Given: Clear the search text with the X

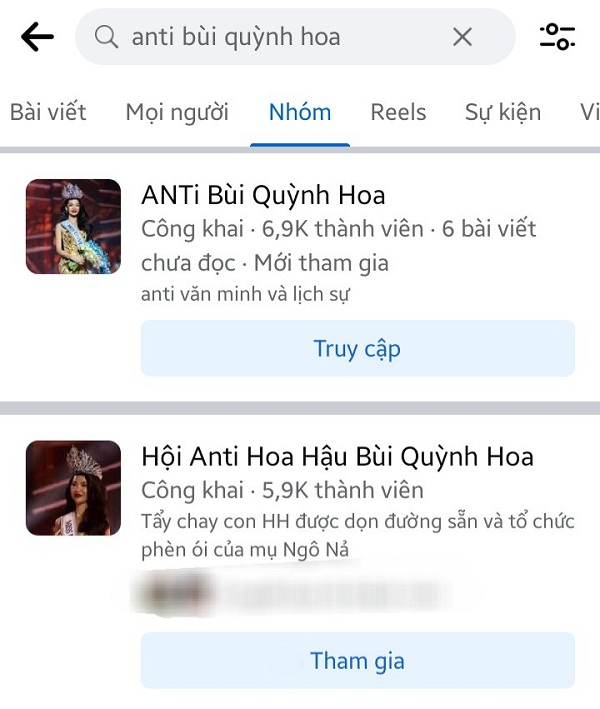Looking at the screenshot, I should point(462,38).
